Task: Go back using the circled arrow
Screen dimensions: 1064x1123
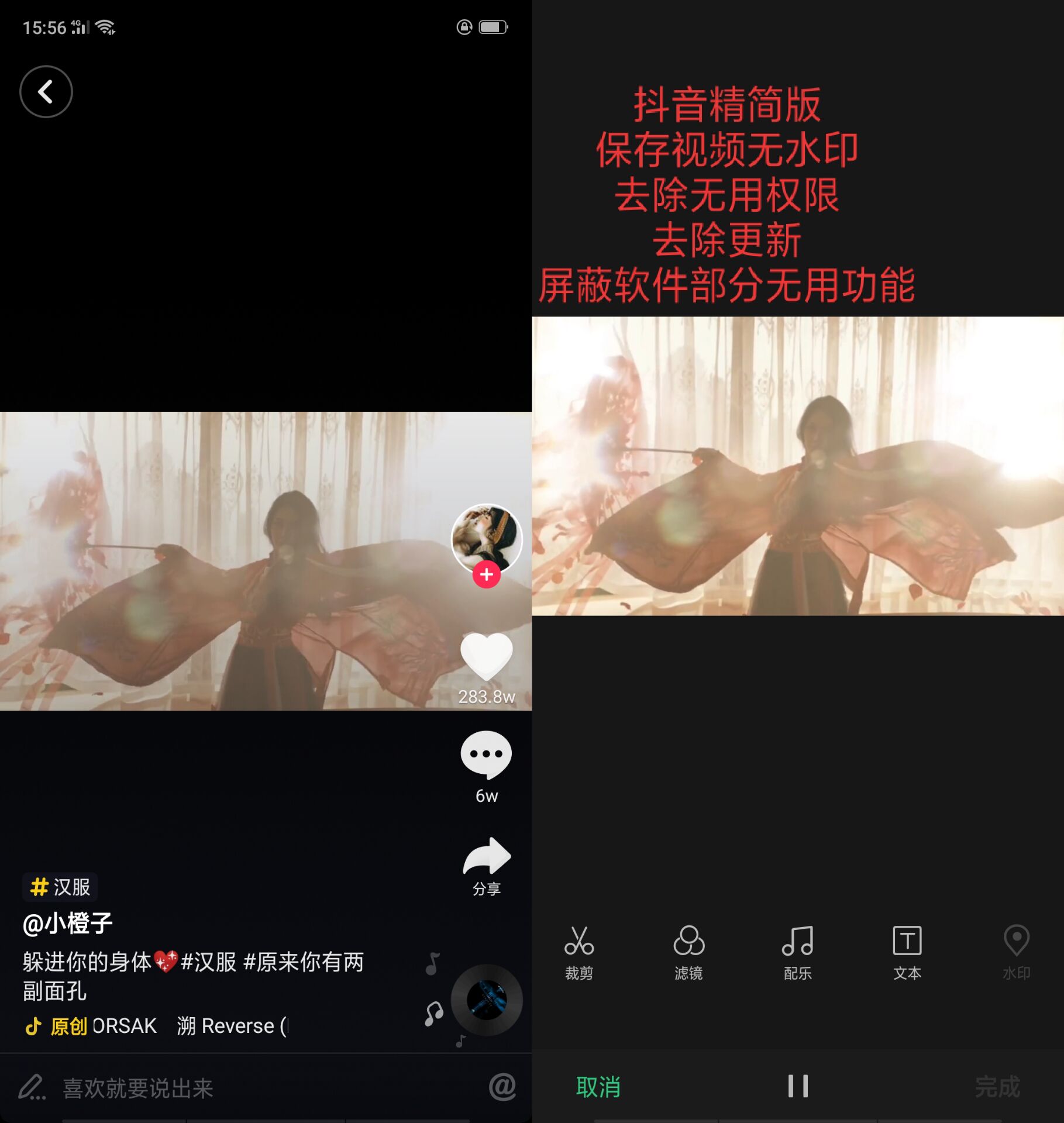Action: (x=46, y=92)
